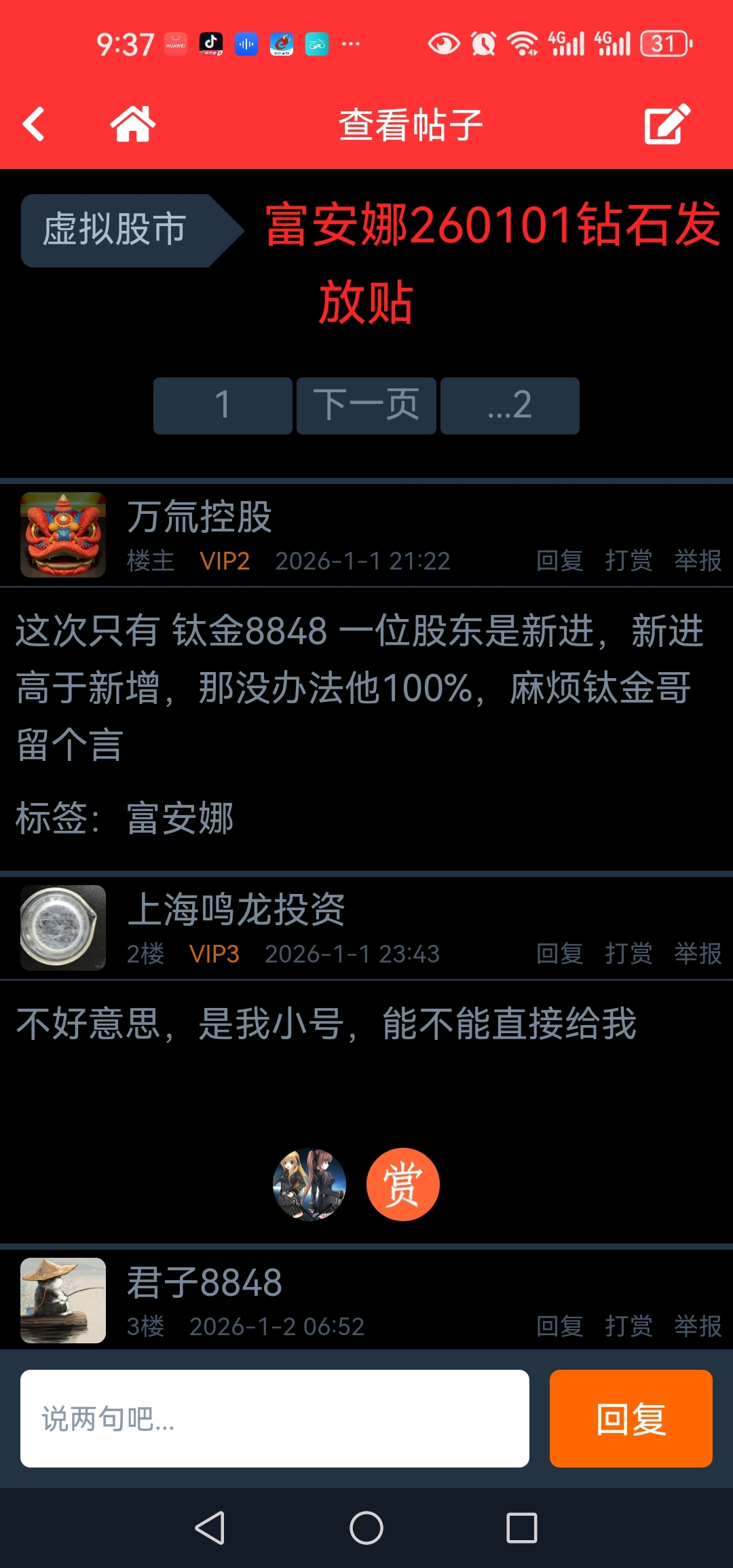The height and width of the screenshot is (1568, 733).
Task: Compose a new post with edit icon
Action: tap(666, 124)
